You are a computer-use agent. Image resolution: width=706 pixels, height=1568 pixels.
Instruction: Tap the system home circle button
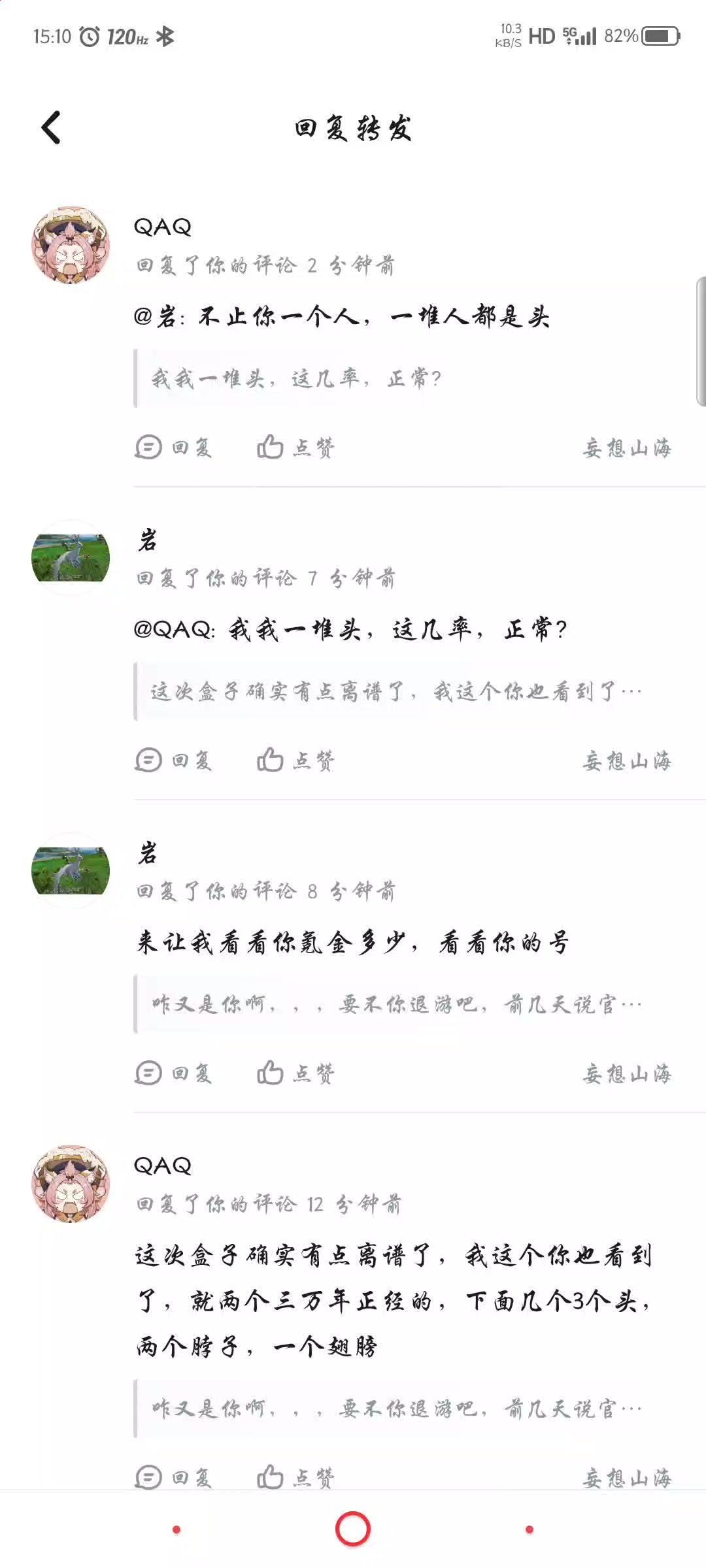tap(353, 1529)
